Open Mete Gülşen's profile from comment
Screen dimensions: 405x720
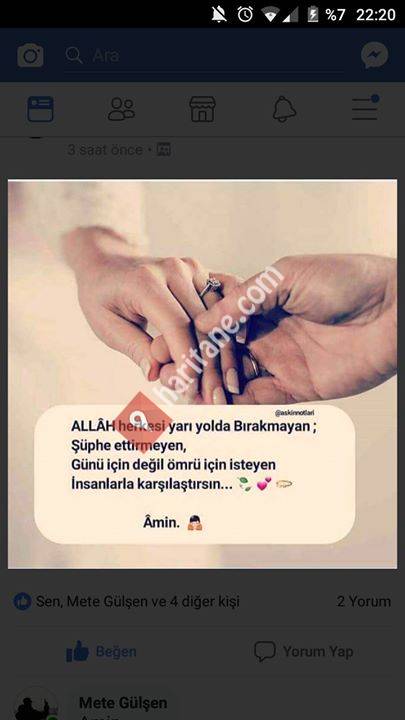tap(123, 703)
